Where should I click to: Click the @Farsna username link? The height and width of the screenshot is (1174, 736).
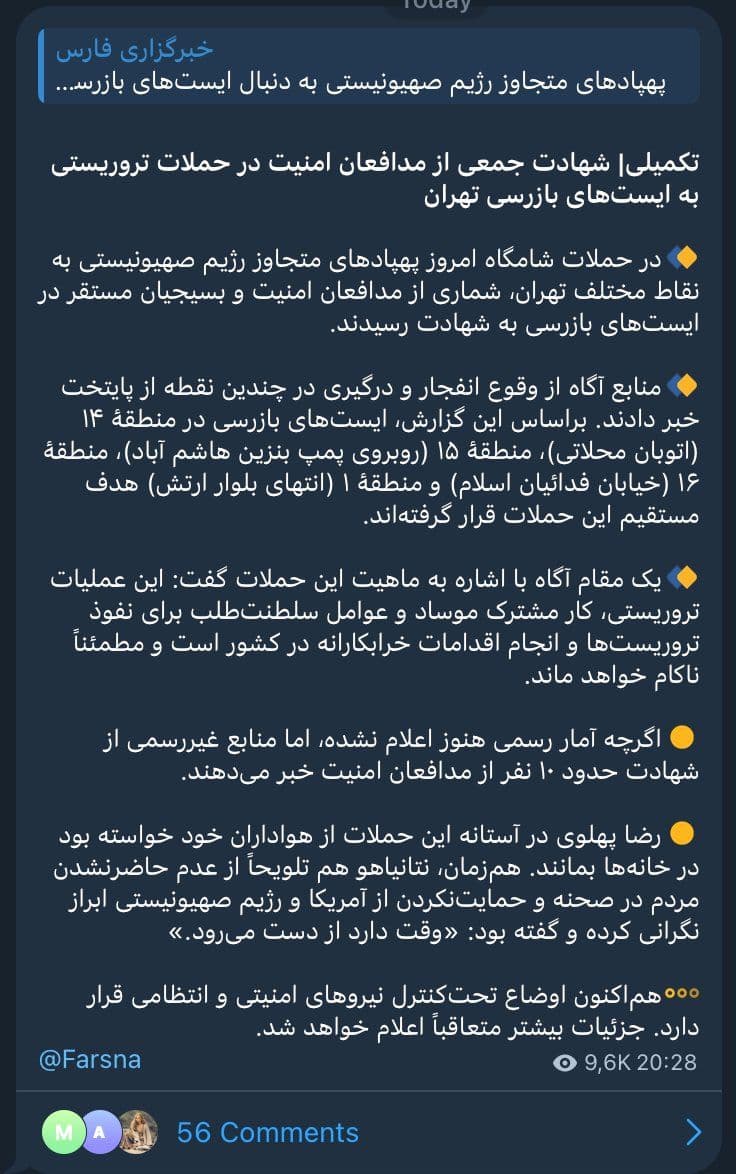(x=88, y=1060)
